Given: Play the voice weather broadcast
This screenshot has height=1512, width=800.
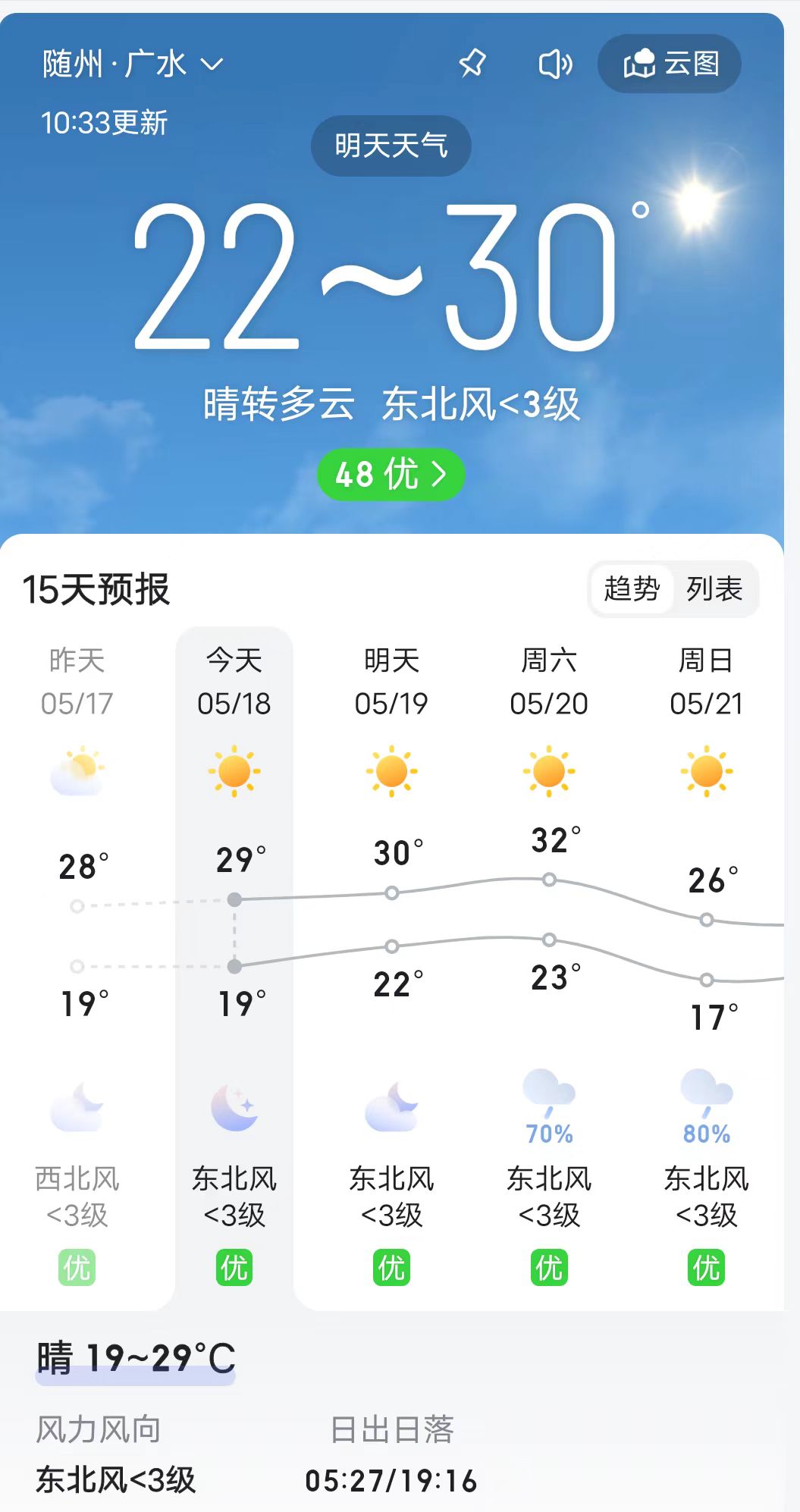Looking at the screenshot, I should click(555, 64).
